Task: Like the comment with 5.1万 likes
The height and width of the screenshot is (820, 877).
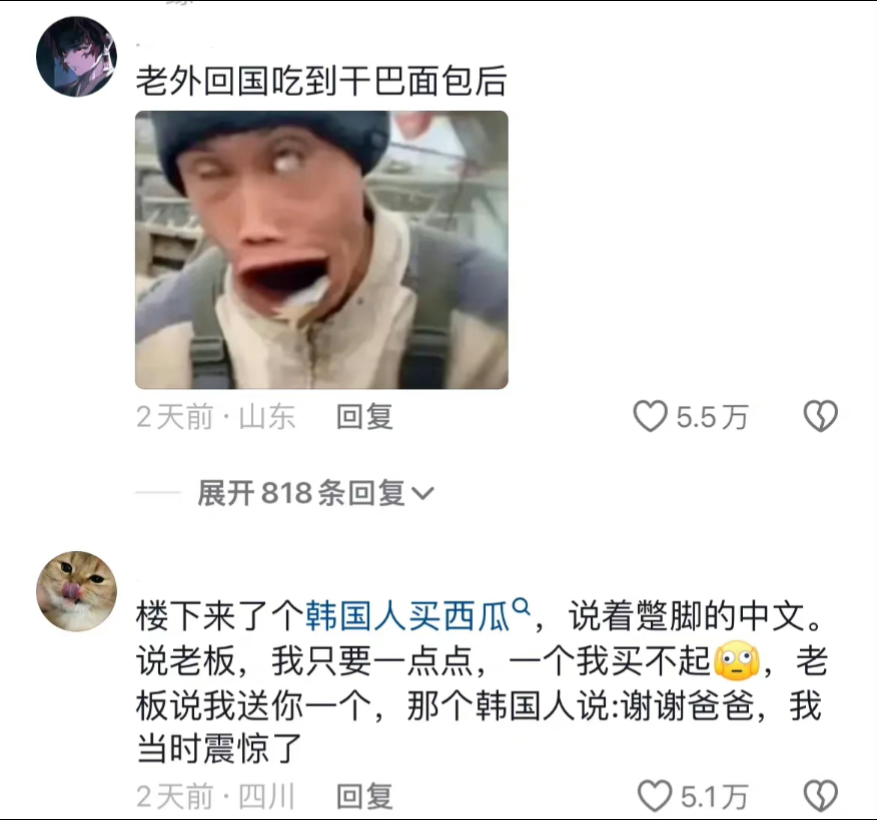Action: pos(655,796)
